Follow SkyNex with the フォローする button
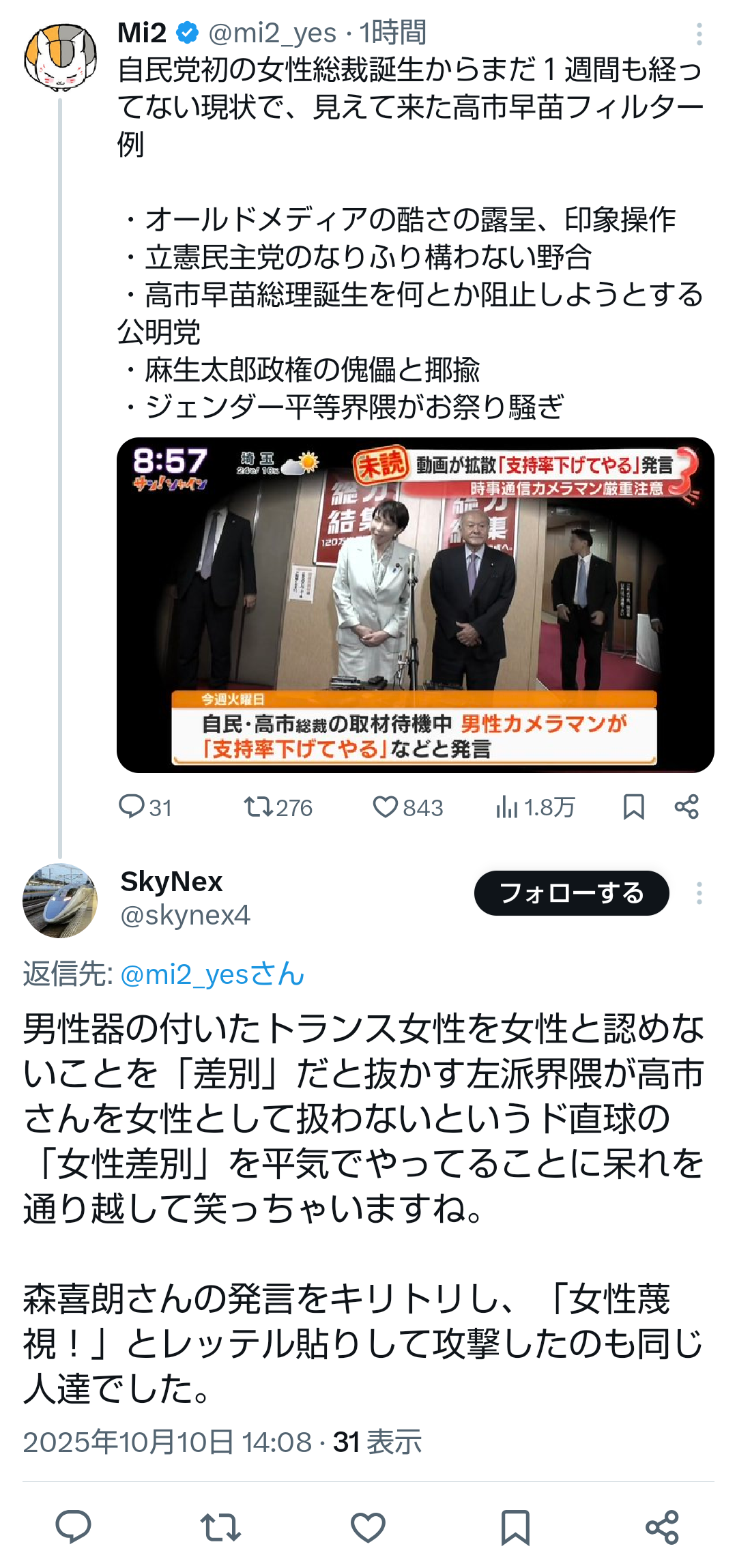 [571, 893]
